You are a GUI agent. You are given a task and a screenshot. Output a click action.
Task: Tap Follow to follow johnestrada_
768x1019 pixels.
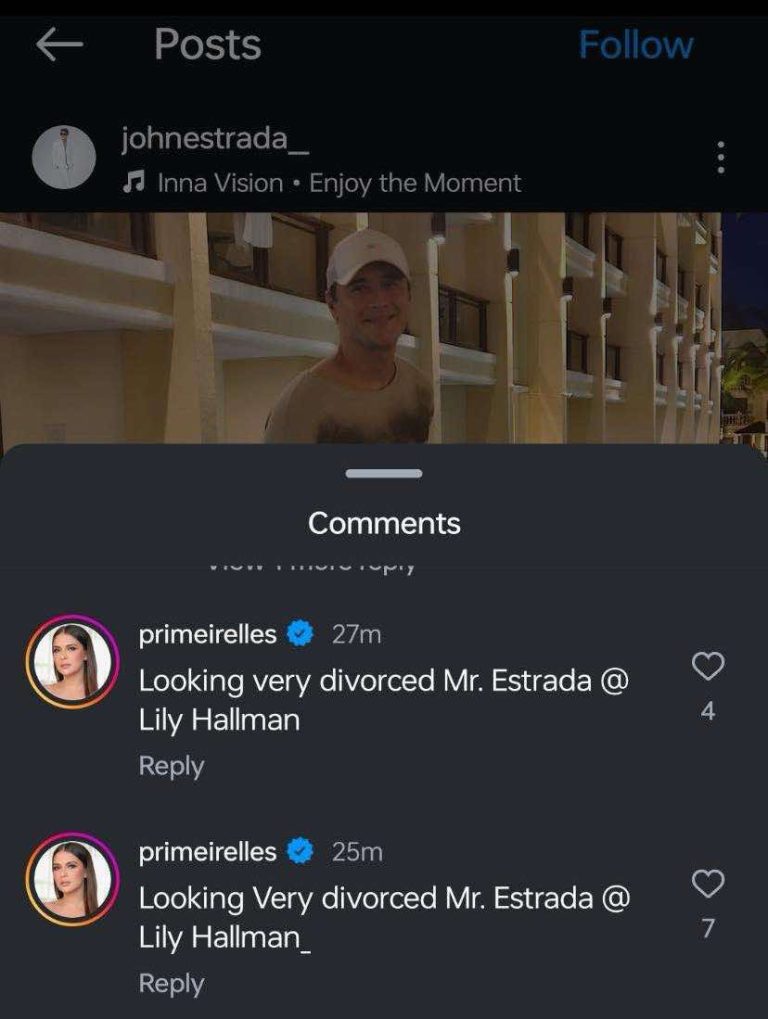[x=636, y=44]
